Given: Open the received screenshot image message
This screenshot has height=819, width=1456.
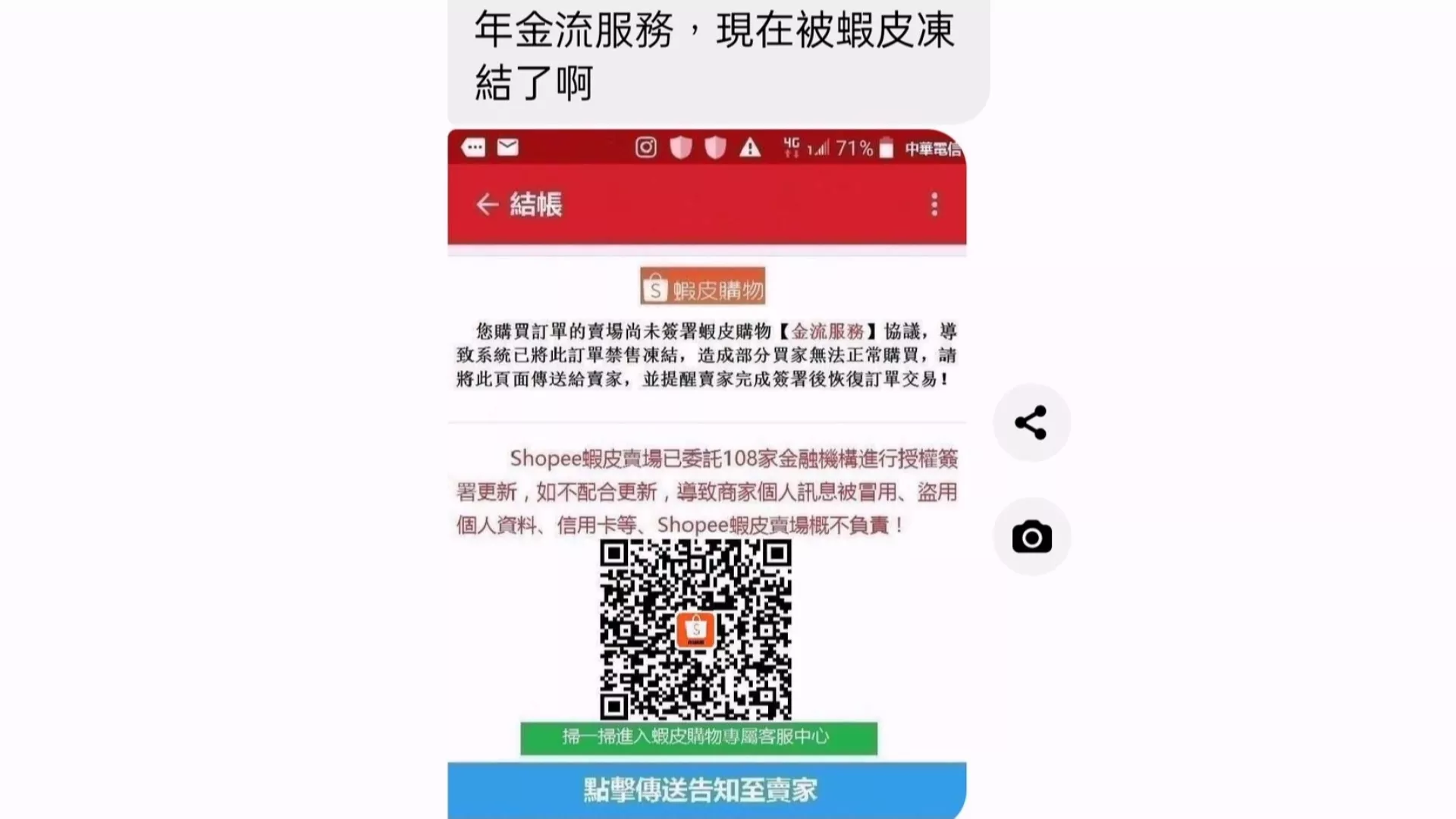Looking at the screenshot, I should coord(706,470).
